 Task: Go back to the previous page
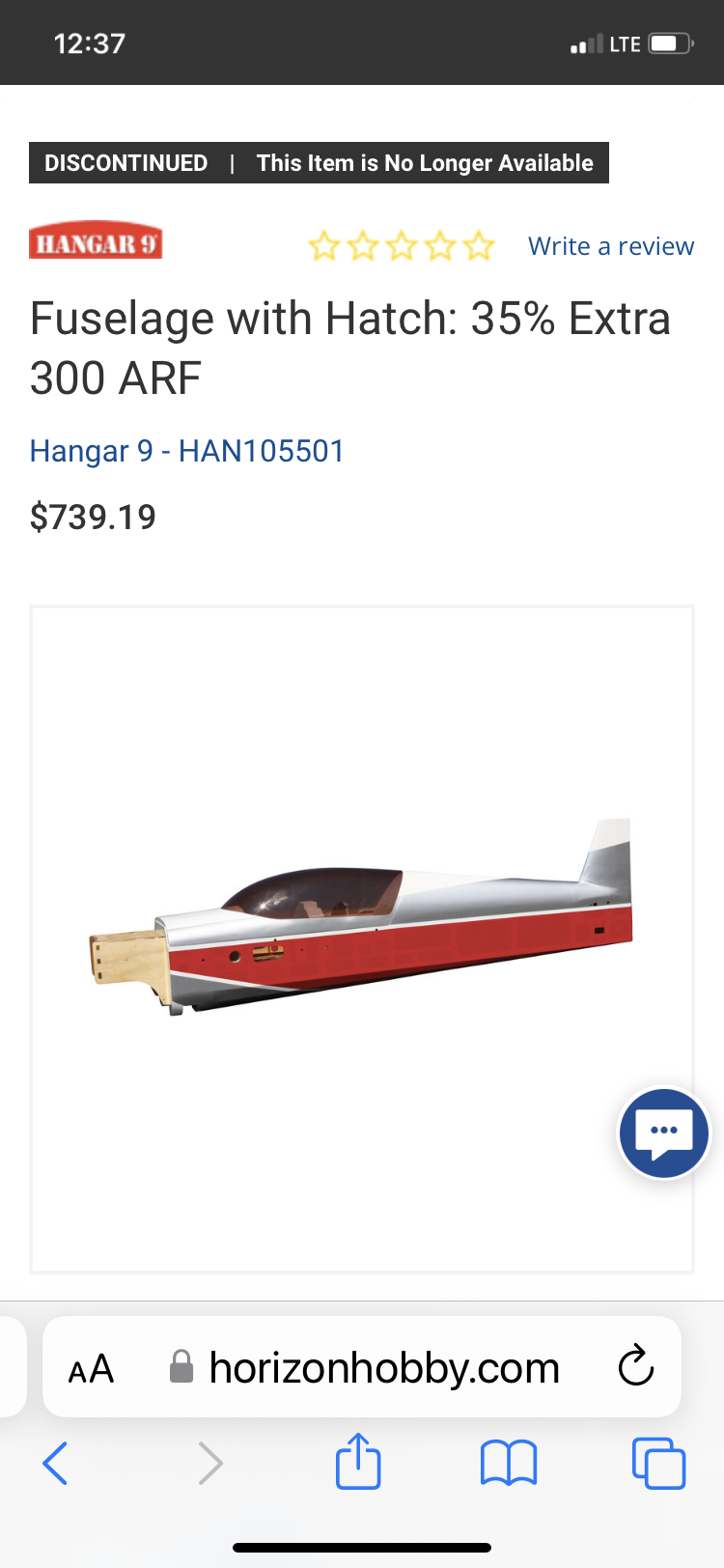coord(56,1463)
